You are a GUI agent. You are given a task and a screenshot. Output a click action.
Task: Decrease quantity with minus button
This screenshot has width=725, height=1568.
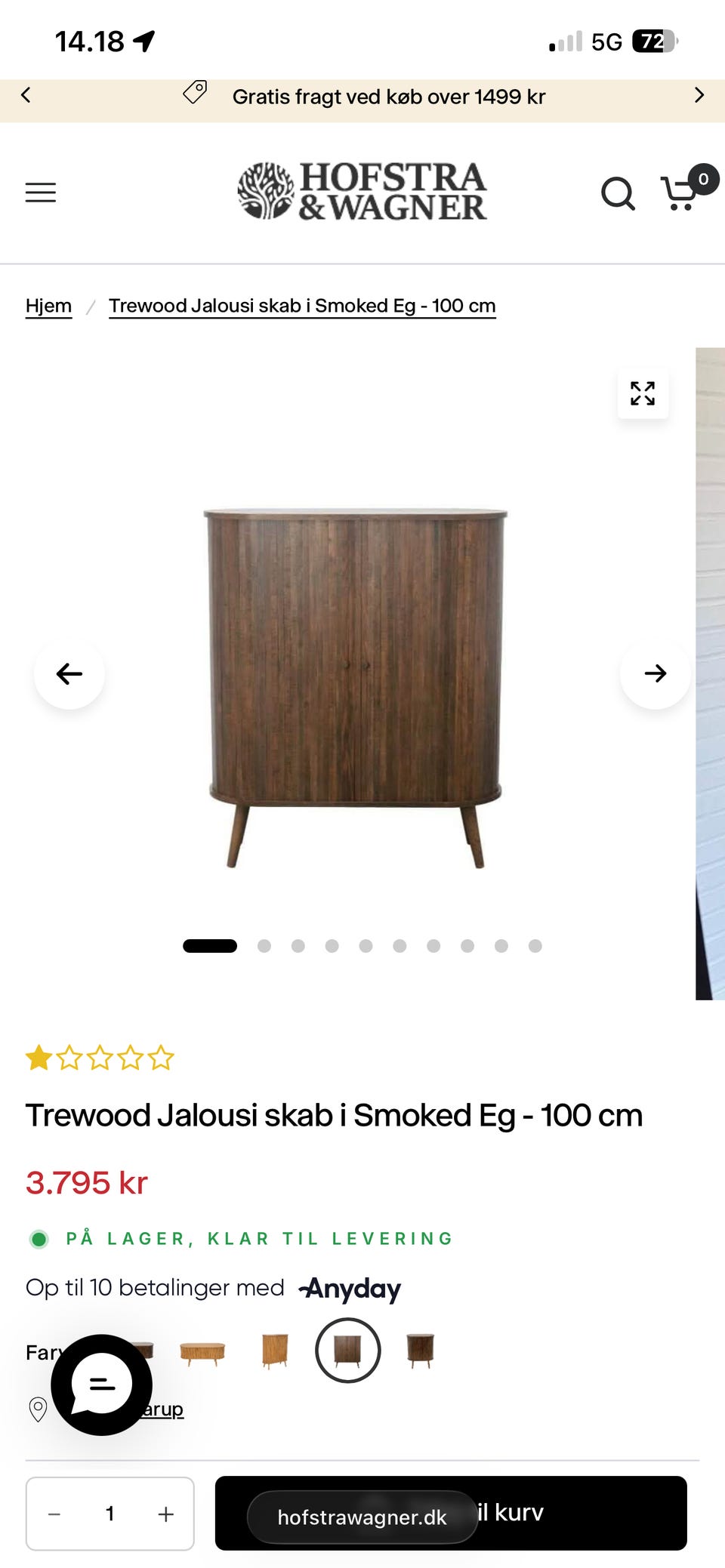[54, 1514]
